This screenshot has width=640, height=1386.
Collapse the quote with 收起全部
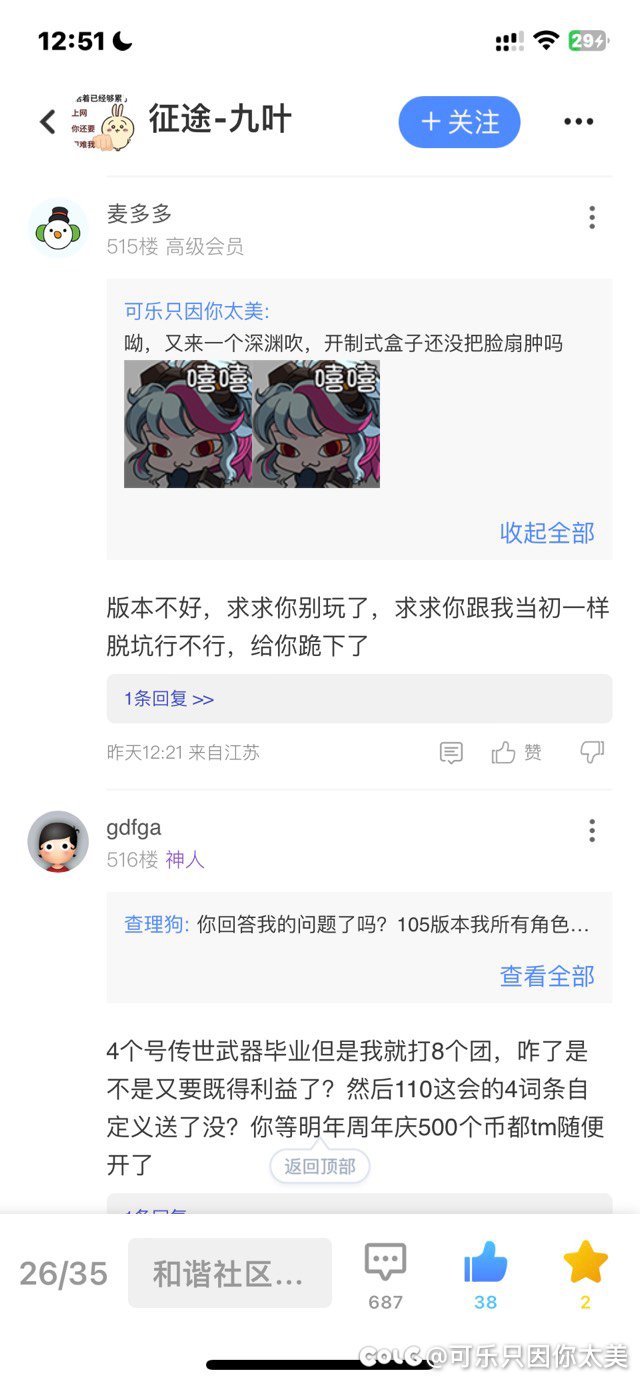(x=547, y=533)
